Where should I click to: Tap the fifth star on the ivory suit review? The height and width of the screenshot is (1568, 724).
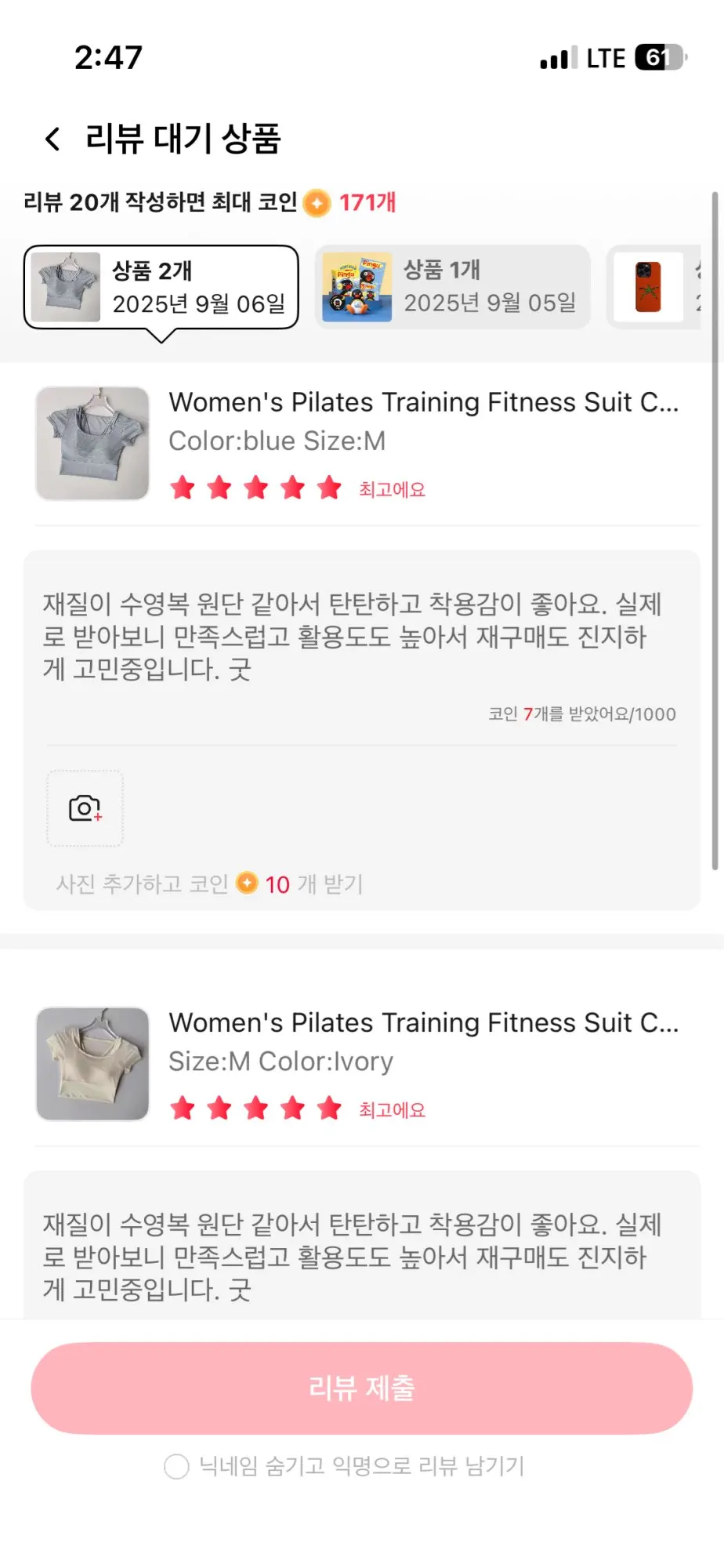click(x=328, y=1108)
